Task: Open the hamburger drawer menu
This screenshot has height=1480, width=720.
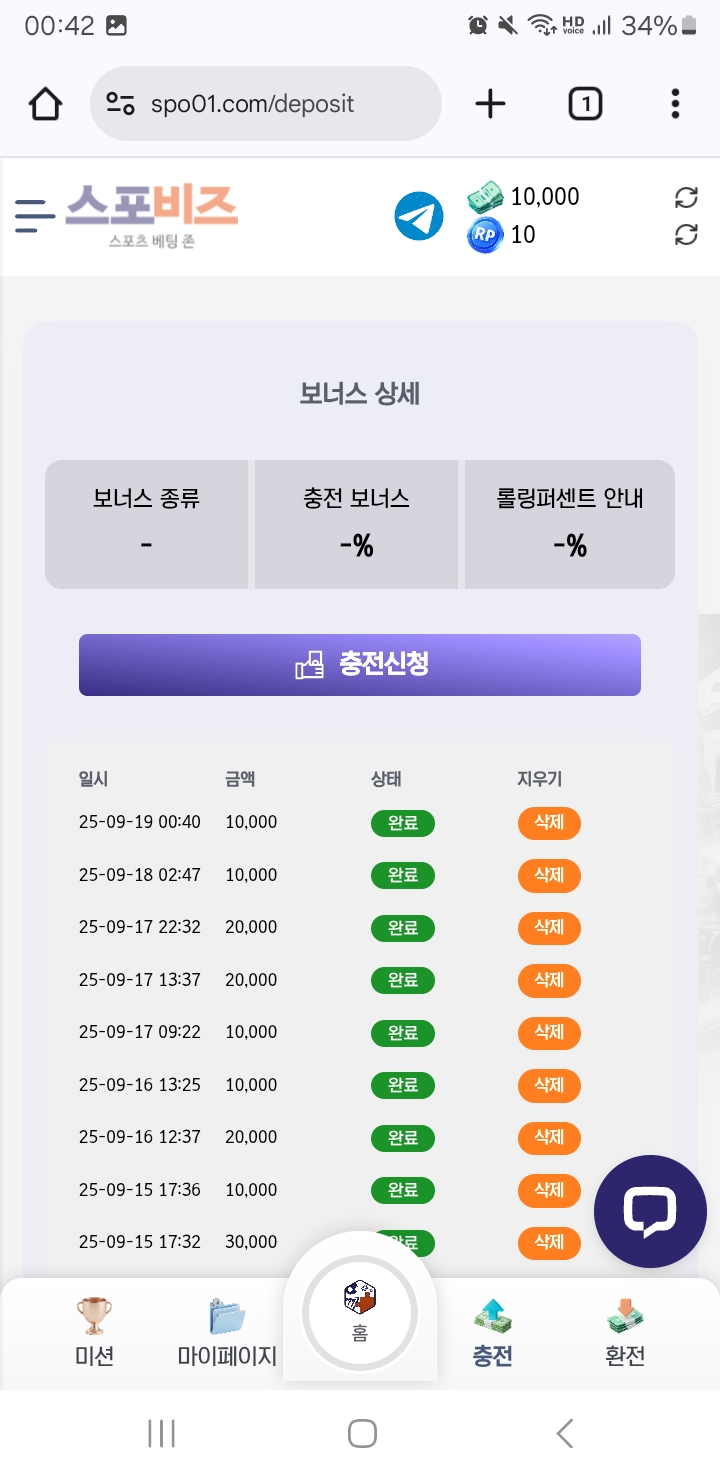Action: tap(35, 216)
